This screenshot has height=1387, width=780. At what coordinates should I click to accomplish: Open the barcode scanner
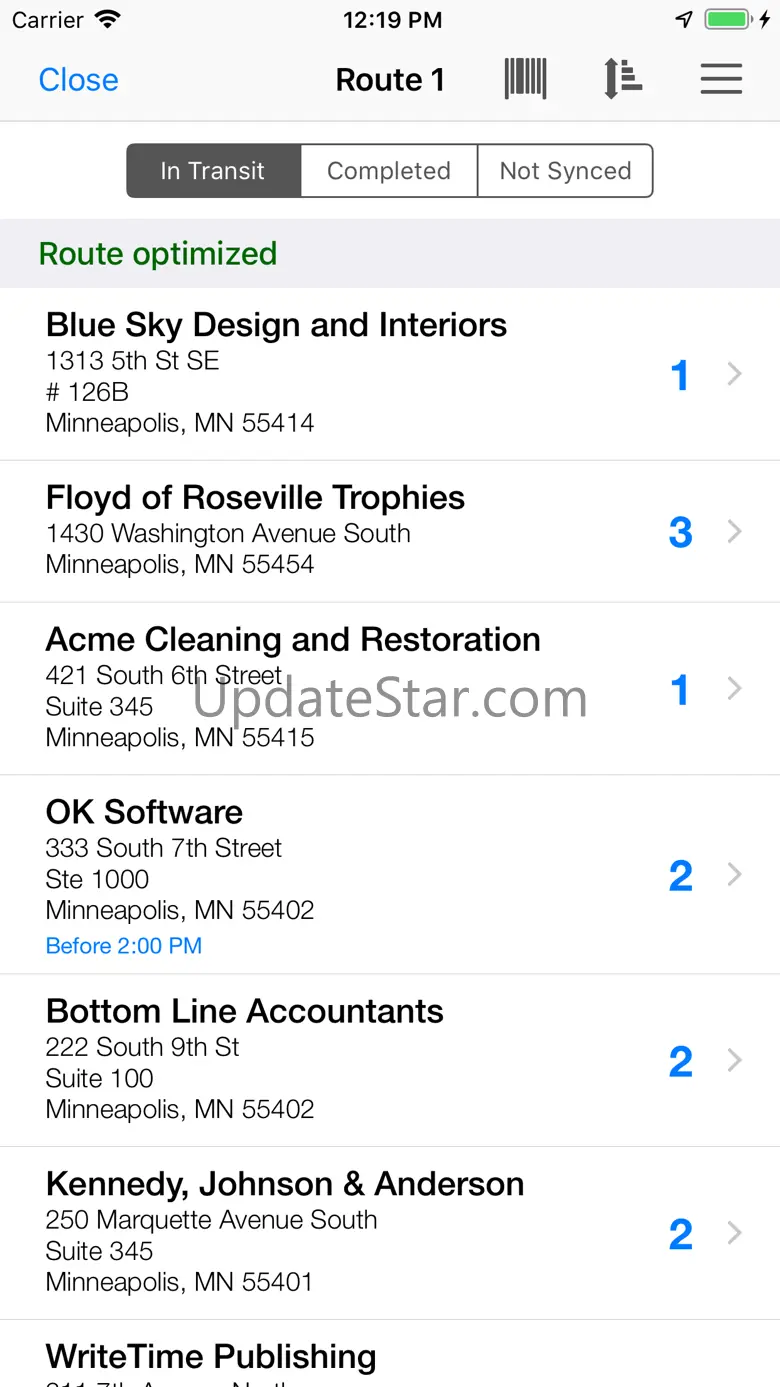pos(526,79)
